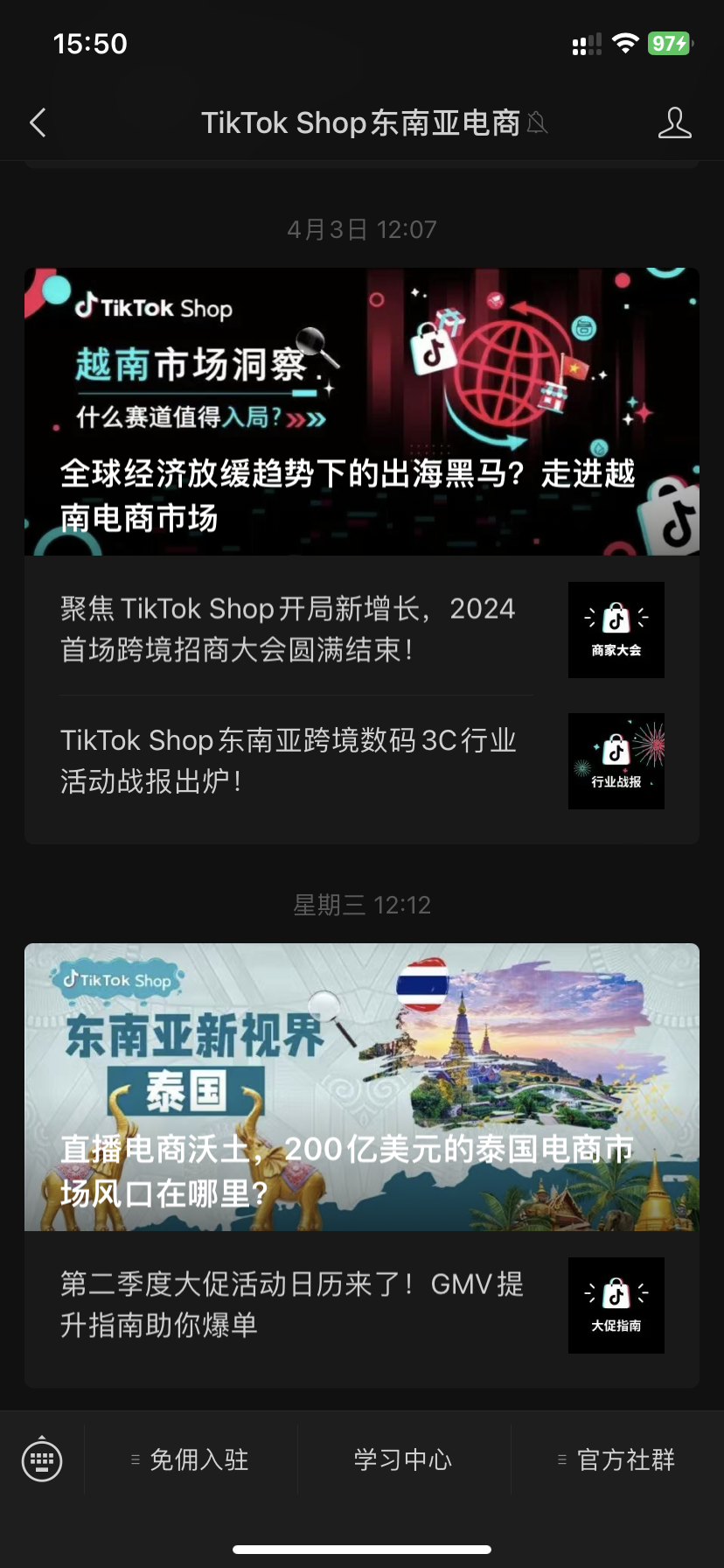Screen dimensions: 724x1568
Task: Open 学习中心
Action: pos(403,1459)
